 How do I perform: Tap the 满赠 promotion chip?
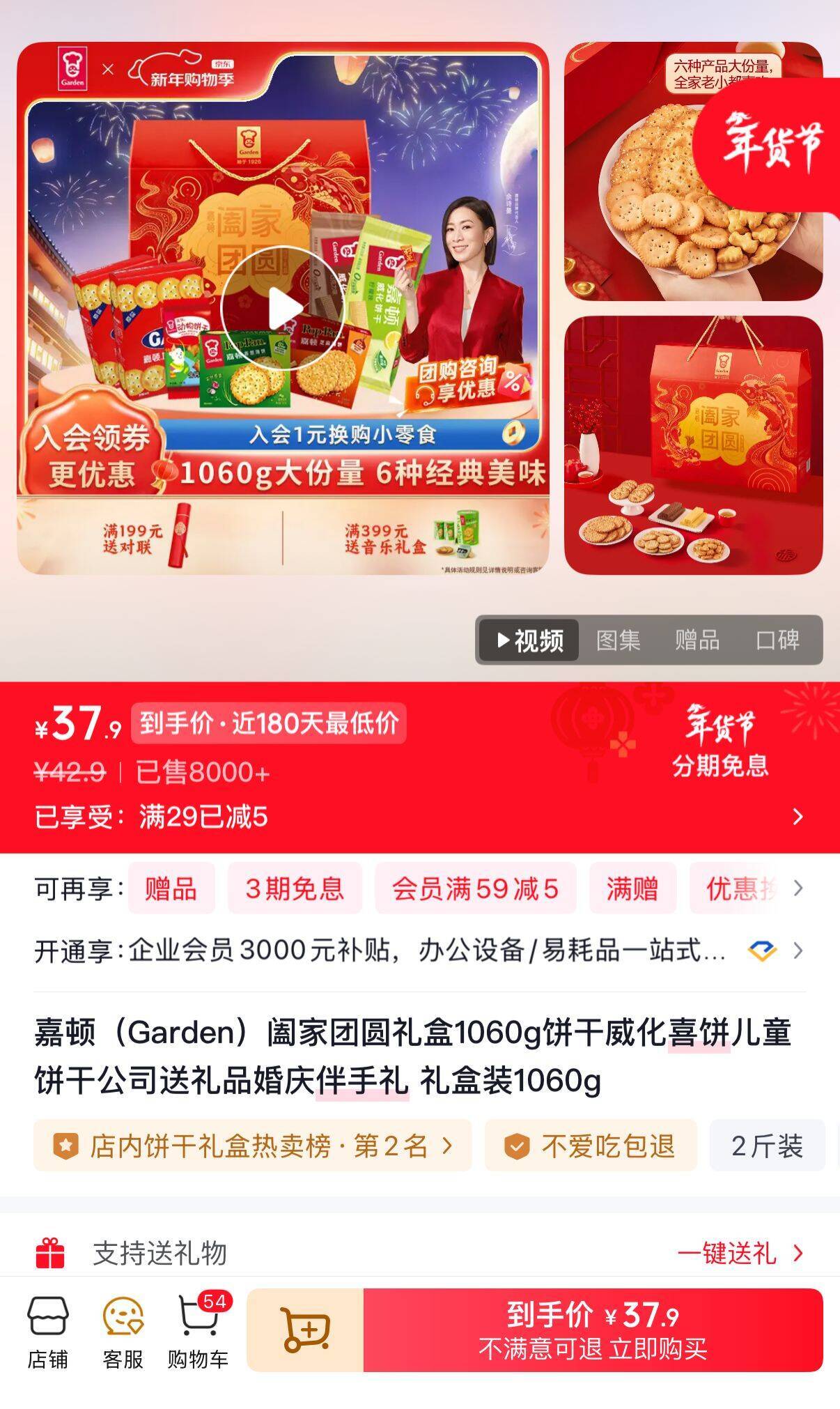(632, 888)
